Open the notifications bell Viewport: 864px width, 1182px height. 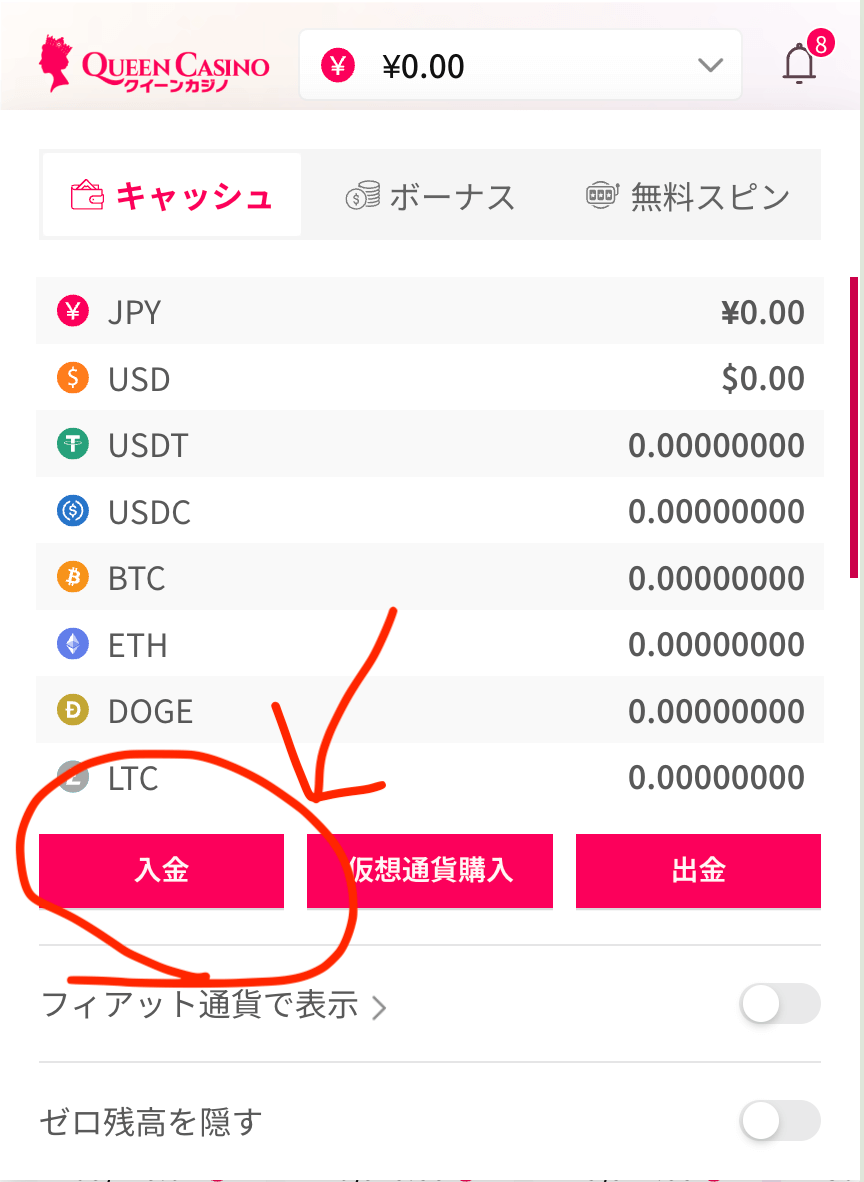799,65
